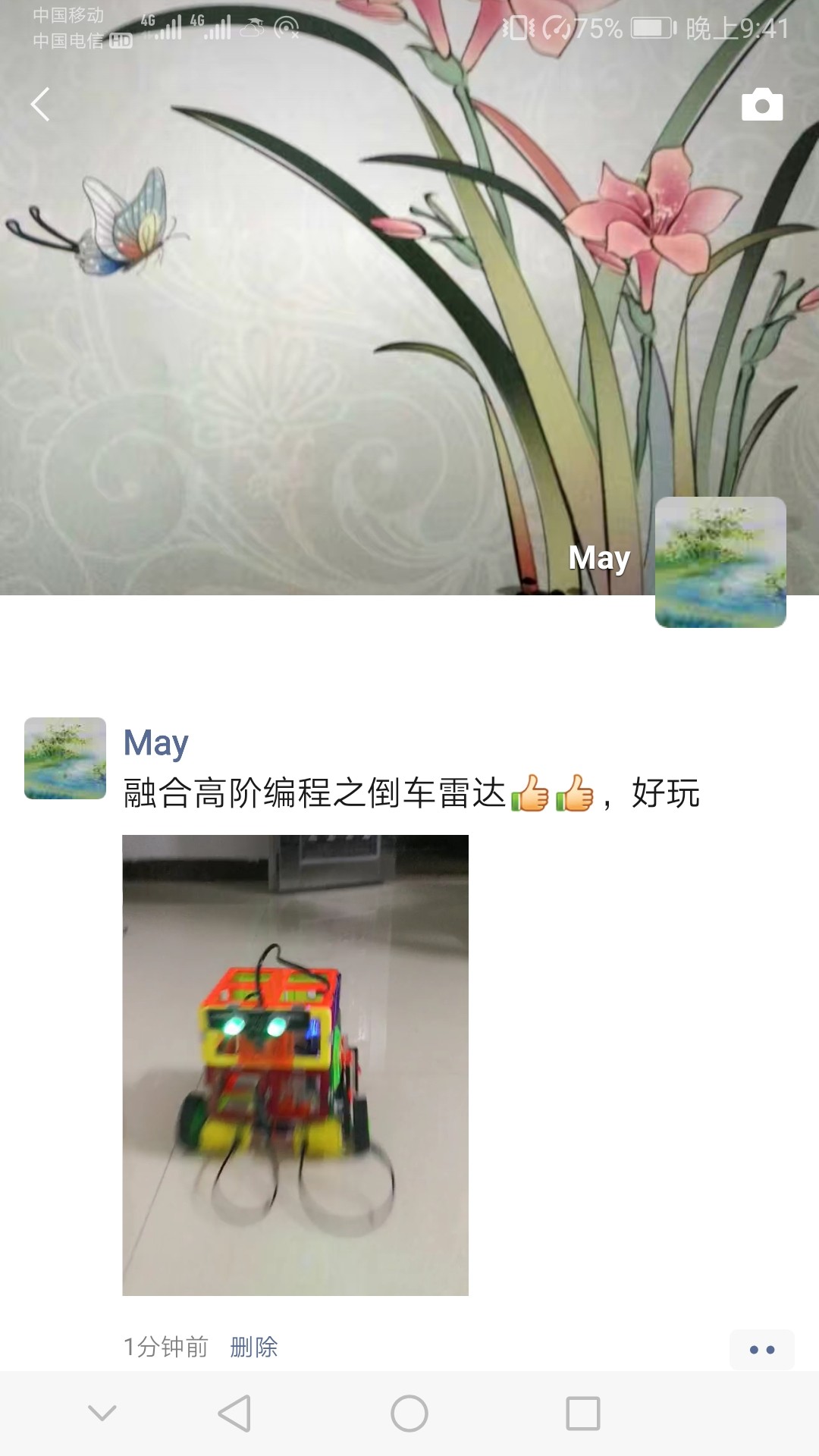Screen dimensions: 819x1456
Task: Go to the system home screen
Action: tap(409, 1414)
